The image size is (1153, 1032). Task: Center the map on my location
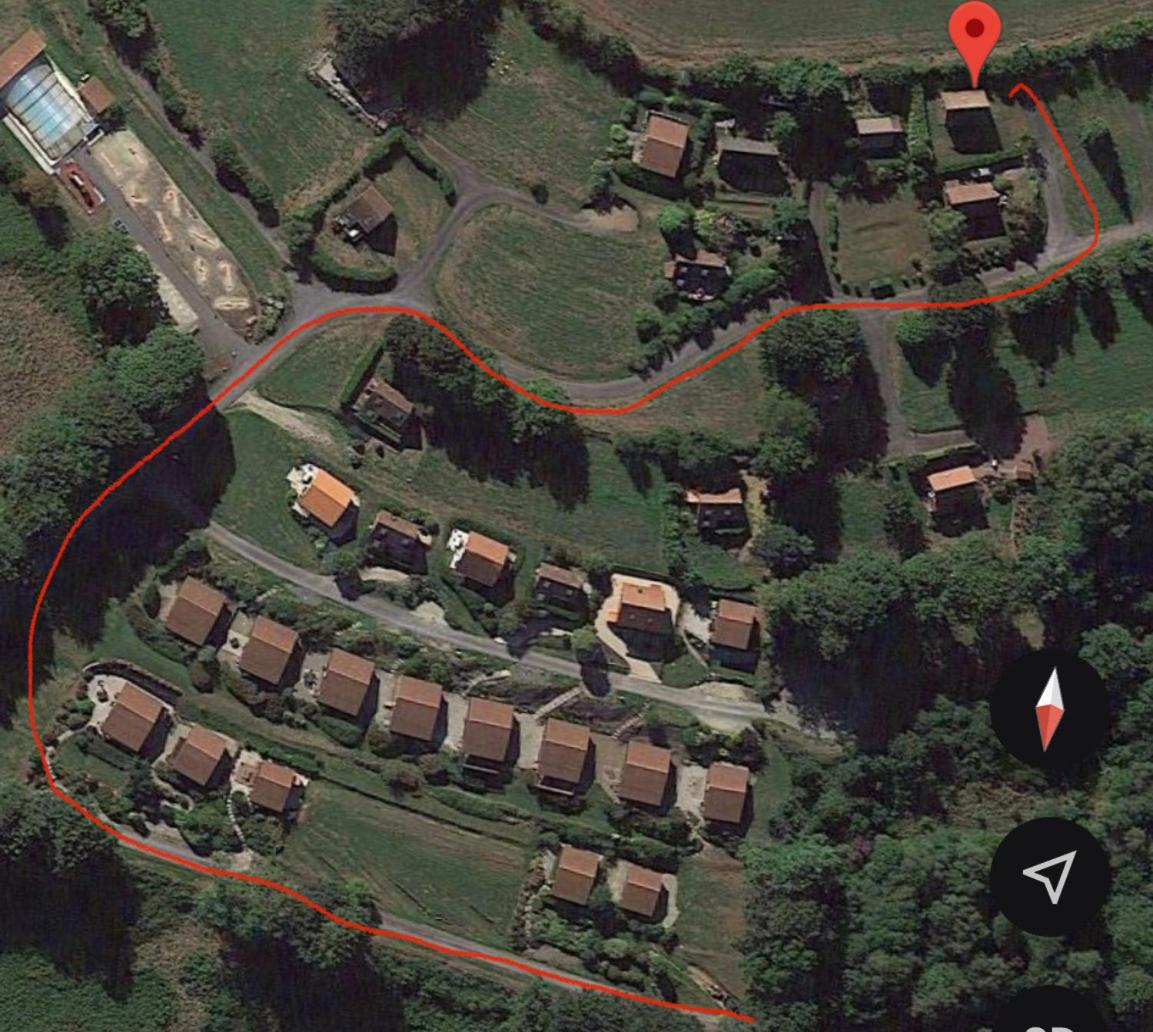[x=1049, y=876]
